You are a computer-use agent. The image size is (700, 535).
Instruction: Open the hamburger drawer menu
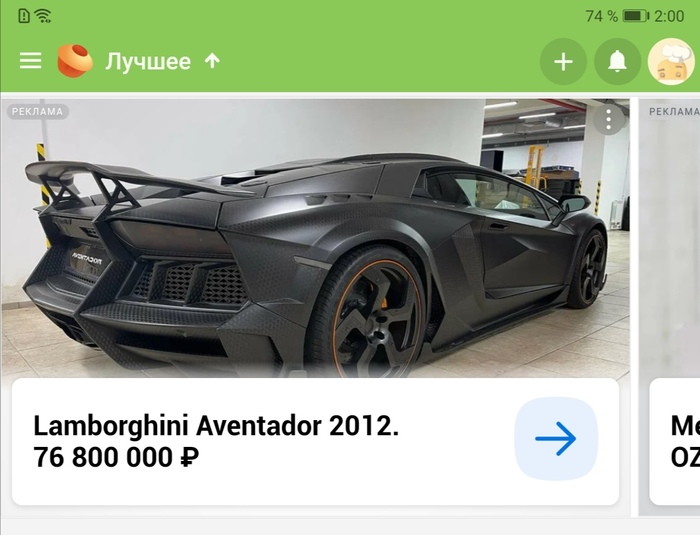point(31,61)
